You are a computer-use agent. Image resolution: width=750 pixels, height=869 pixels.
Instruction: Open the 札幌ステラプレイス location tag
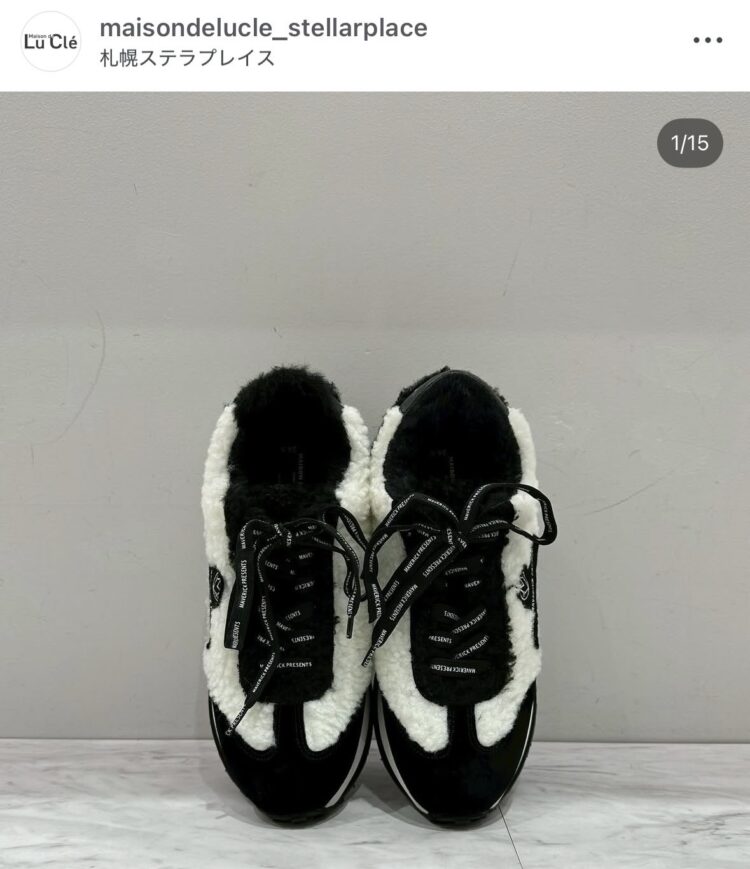pos(187,58)
